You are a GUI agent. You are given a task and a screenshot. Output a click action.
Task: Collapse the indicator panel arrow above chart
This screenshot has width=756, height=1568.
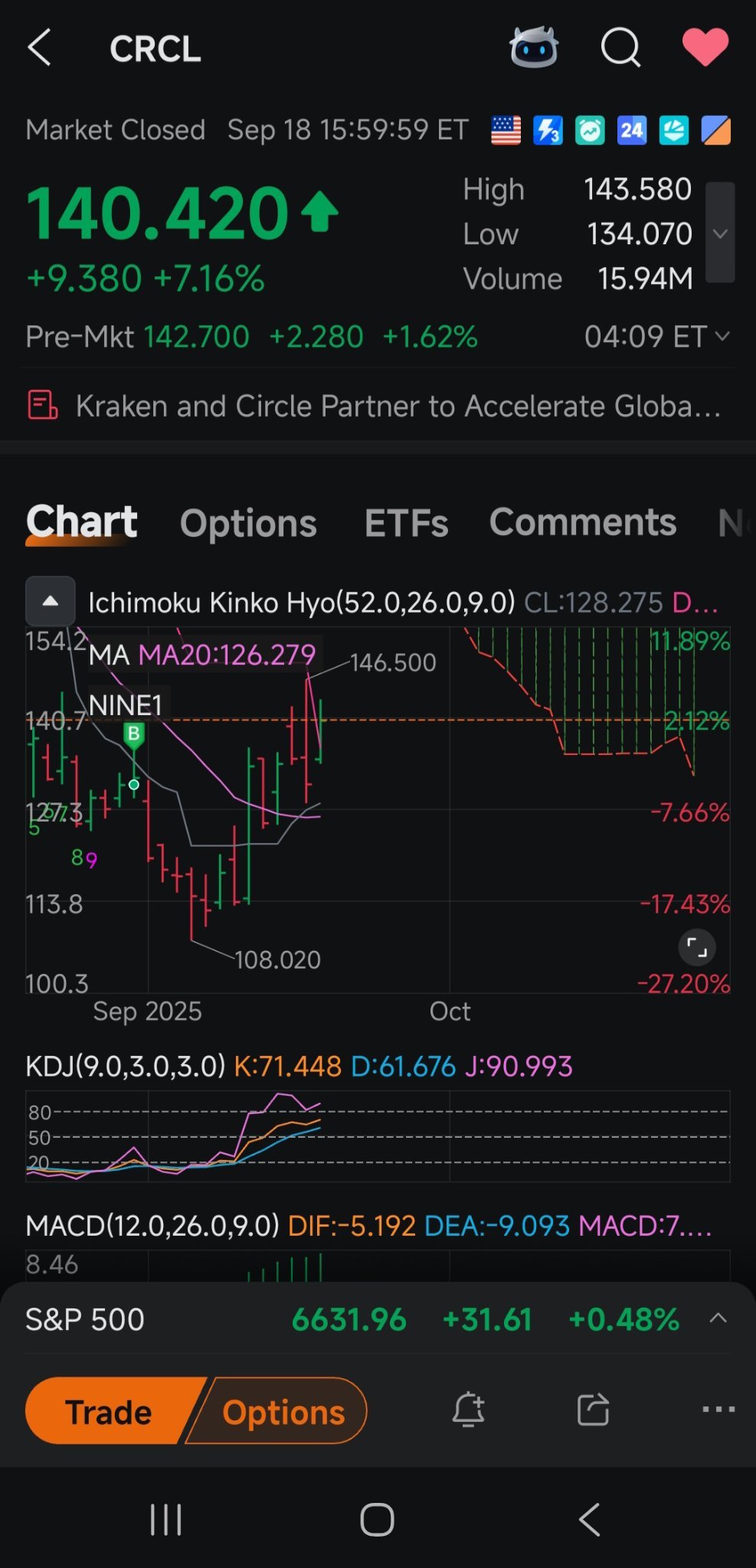[x=51, y=601]
